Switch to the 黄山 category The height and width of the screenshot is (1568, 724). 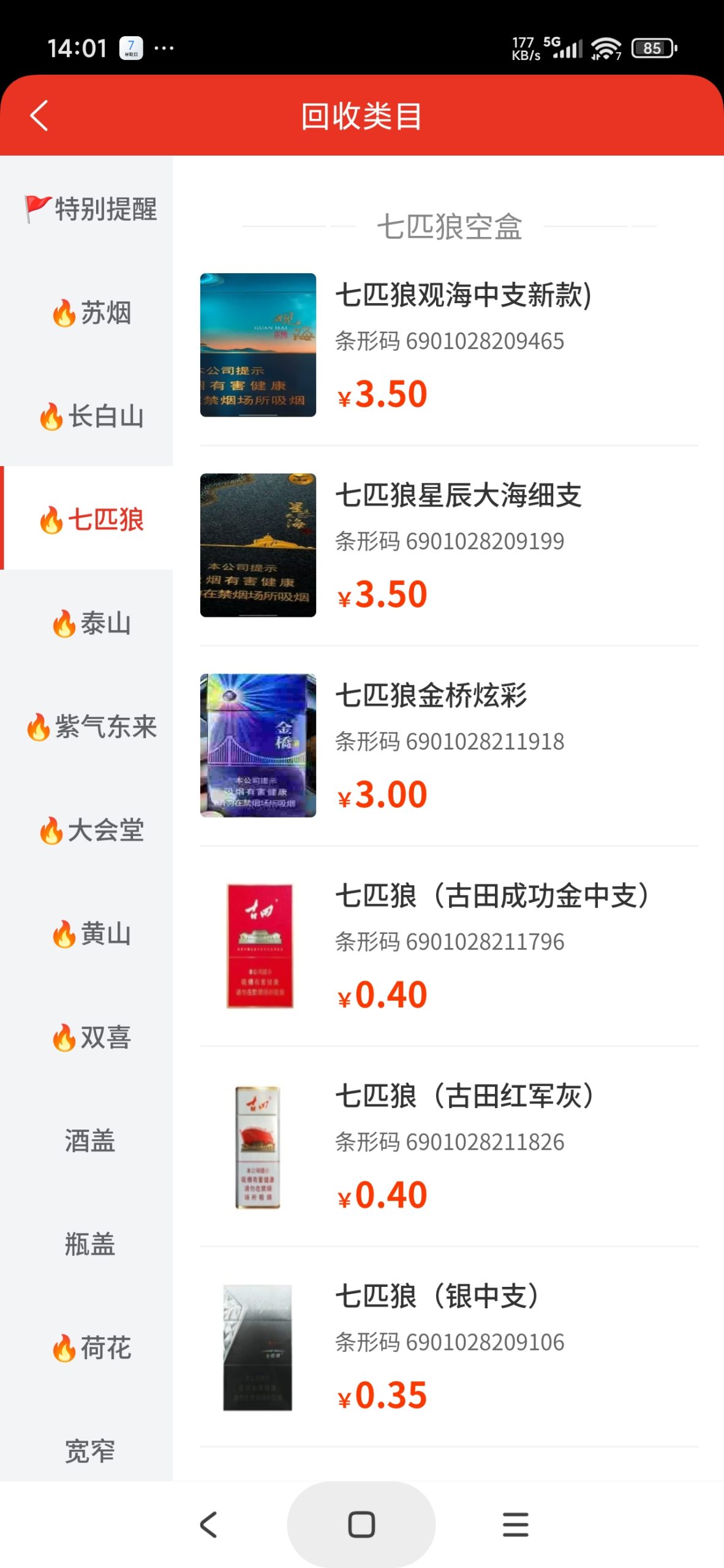(x=91, y=934)
